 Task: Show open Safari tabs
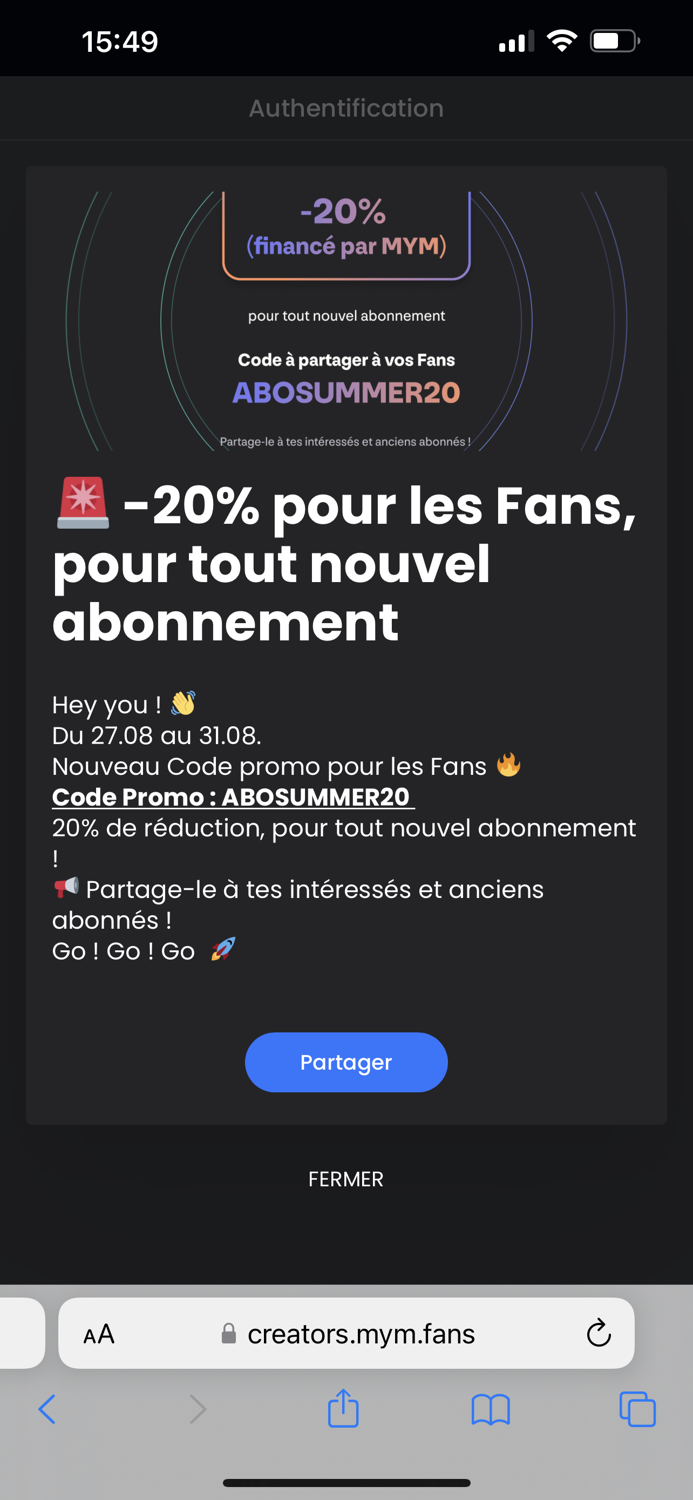pyautogui.click(x=637, y=1409)
